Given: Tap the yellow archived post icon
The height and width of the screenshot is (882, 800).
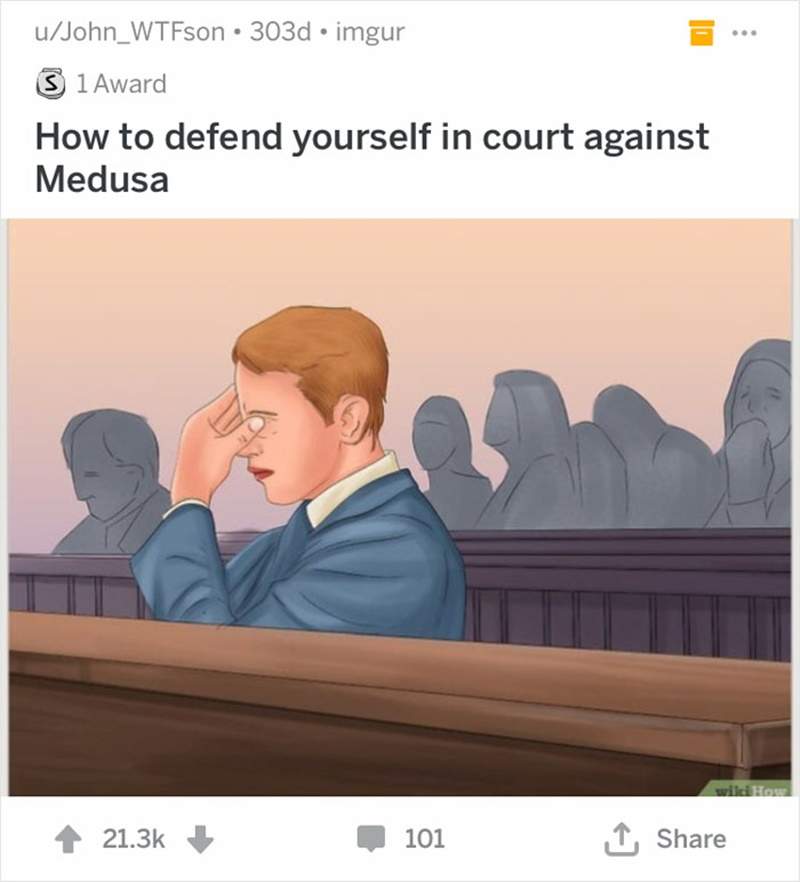Looking at the screenshot, I should (697, 34).
